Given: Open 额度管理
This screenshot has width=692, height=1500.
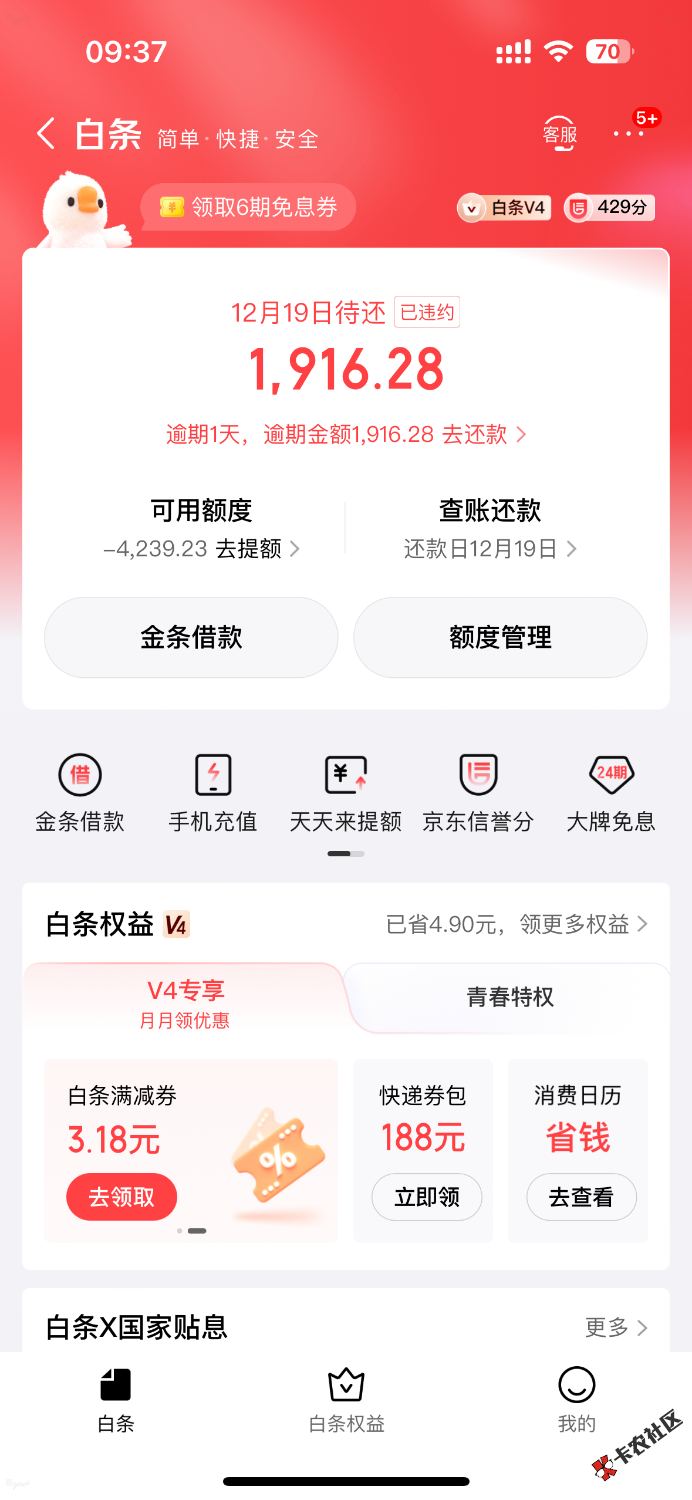Looking at the screenshot, I should [x=500, y=638].
